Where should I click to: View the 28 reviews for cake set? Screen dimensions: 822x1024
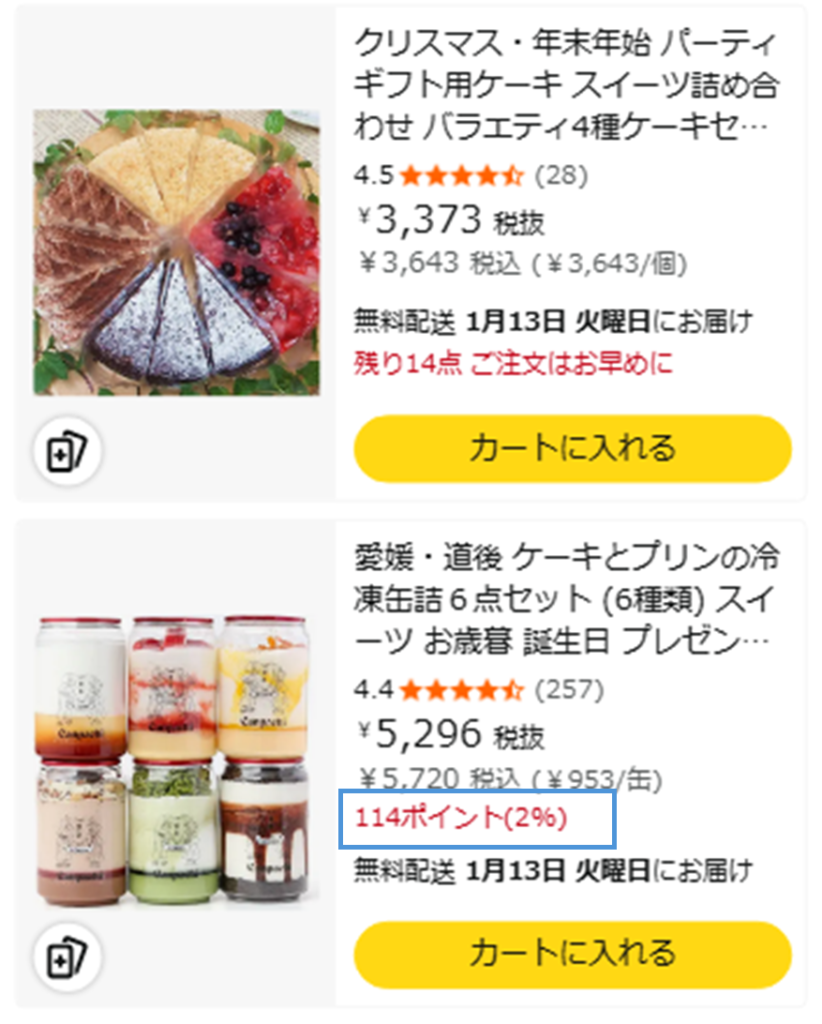pyautogui.click(x=561, y=177)
